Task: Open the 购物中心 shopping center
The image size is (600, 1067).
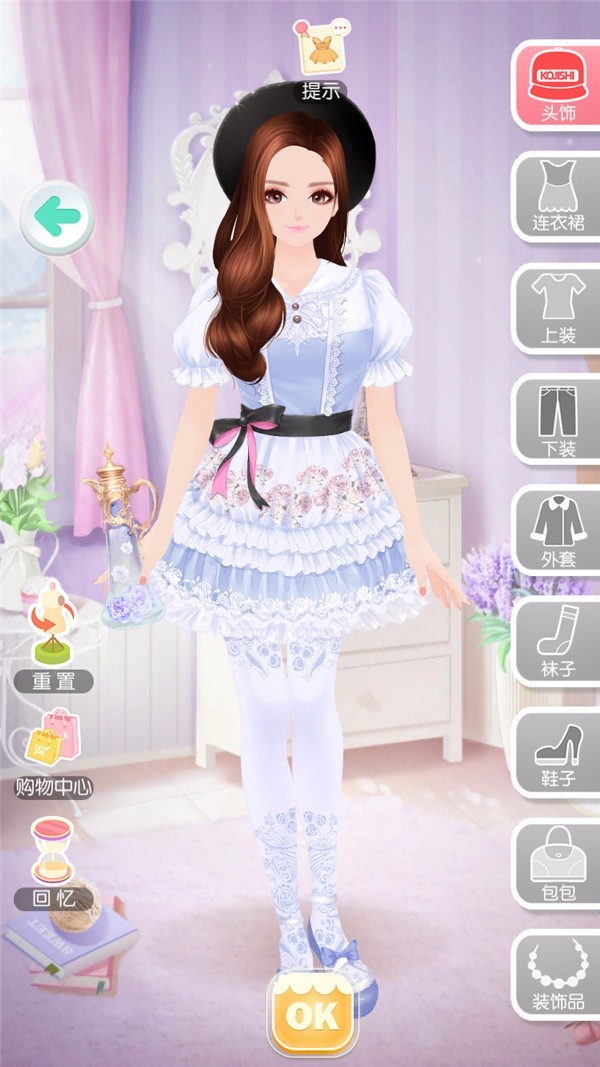Action: (54, 752)
